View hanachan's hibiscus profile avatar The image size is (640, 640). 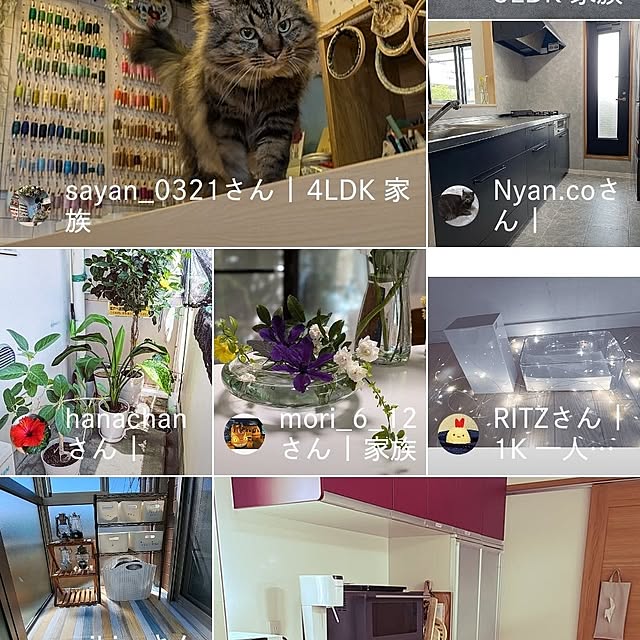point(30,434)
